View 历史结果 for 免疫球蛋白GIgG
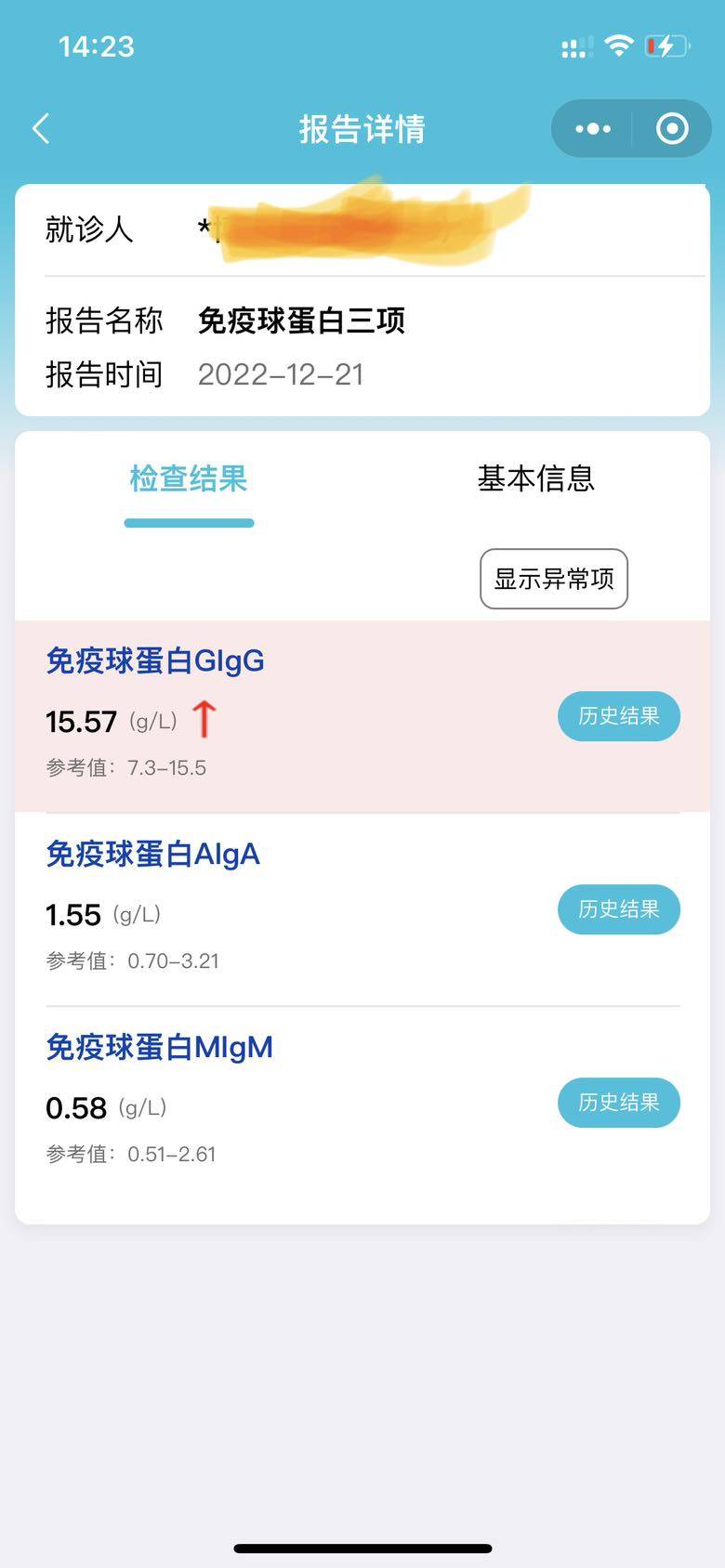The height and width of the screenshot is (1568, 725). point(619,716)
